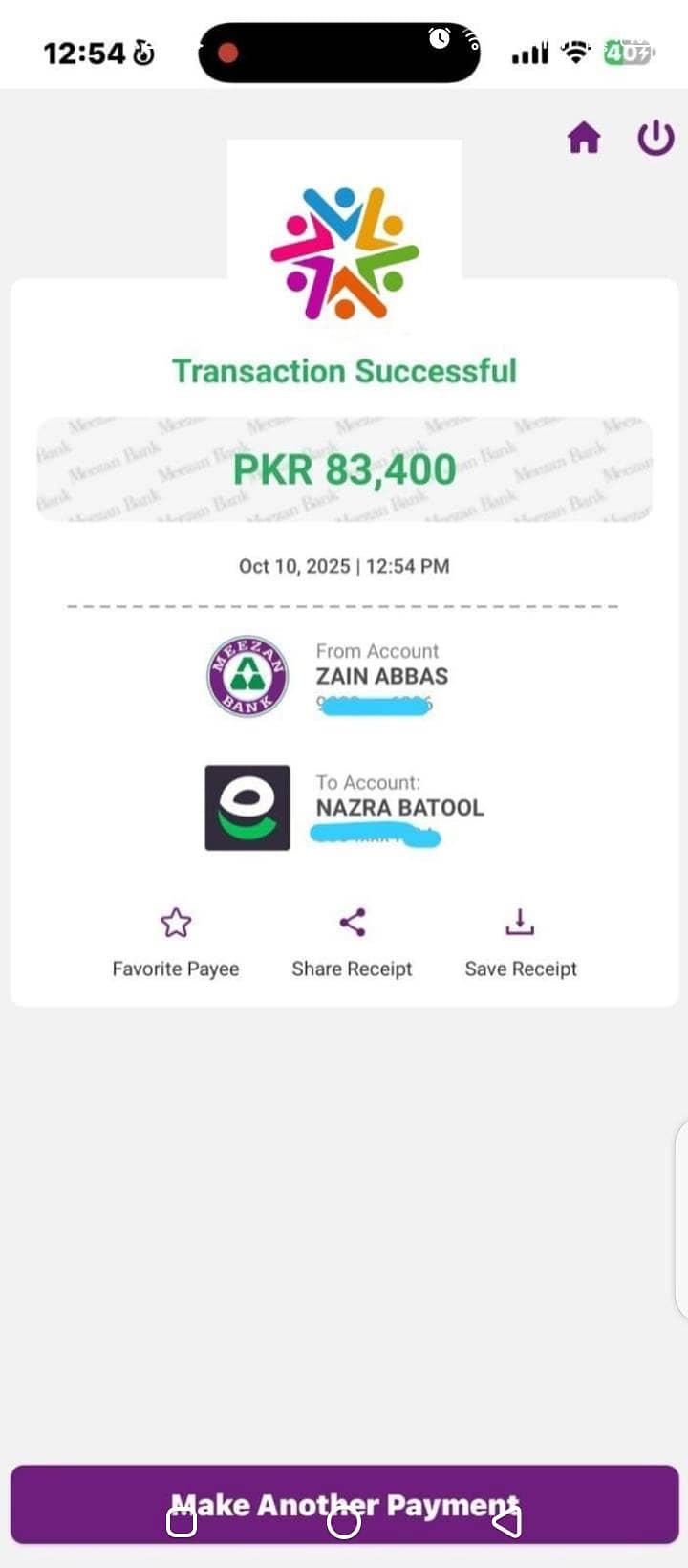Tap the power logout icon
The width and height of the screenshot is (688, 1568).
point(656,139)
